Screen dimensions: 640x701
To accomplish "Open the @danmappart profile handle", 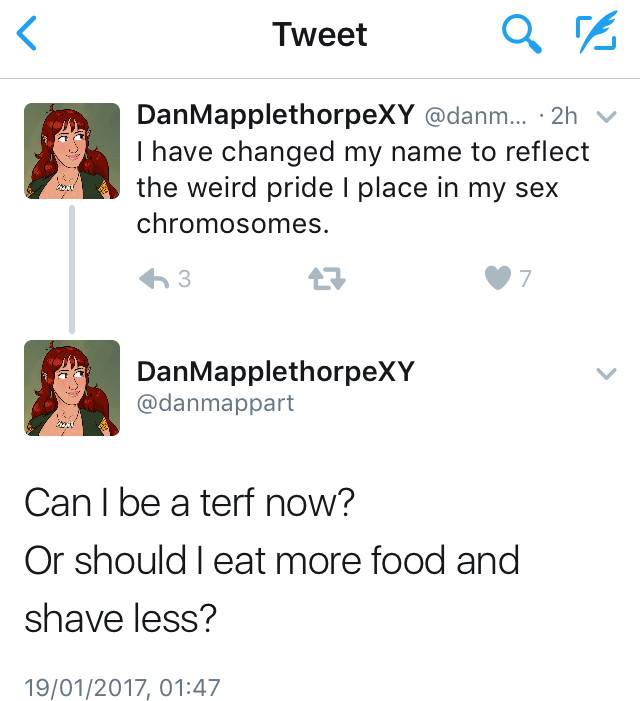I will coord(215,405).
